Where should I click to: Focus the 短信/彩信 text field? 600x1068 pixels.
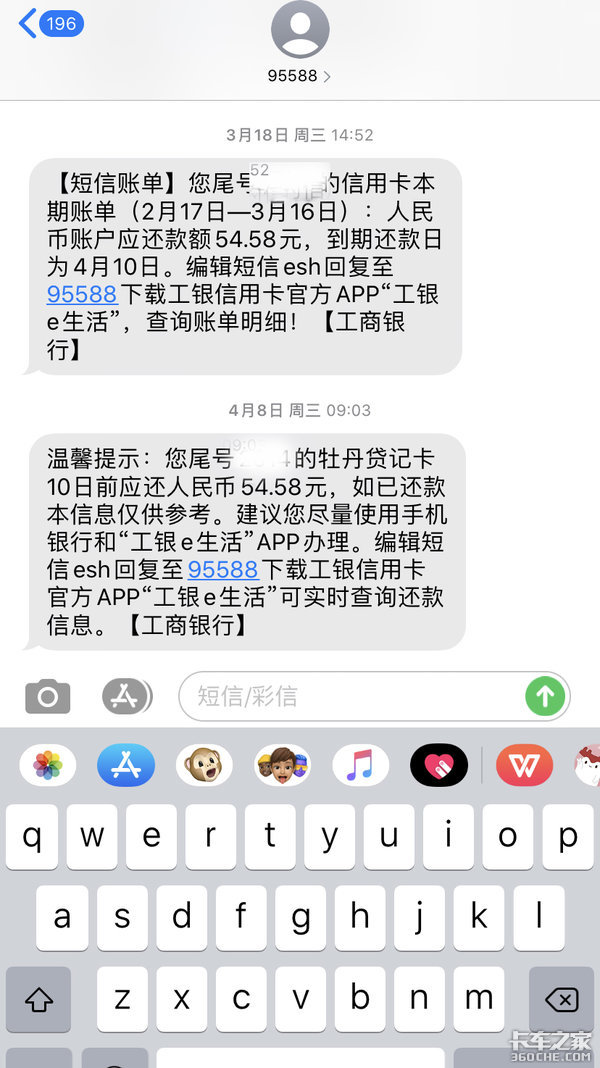click(x=350, y=696)
